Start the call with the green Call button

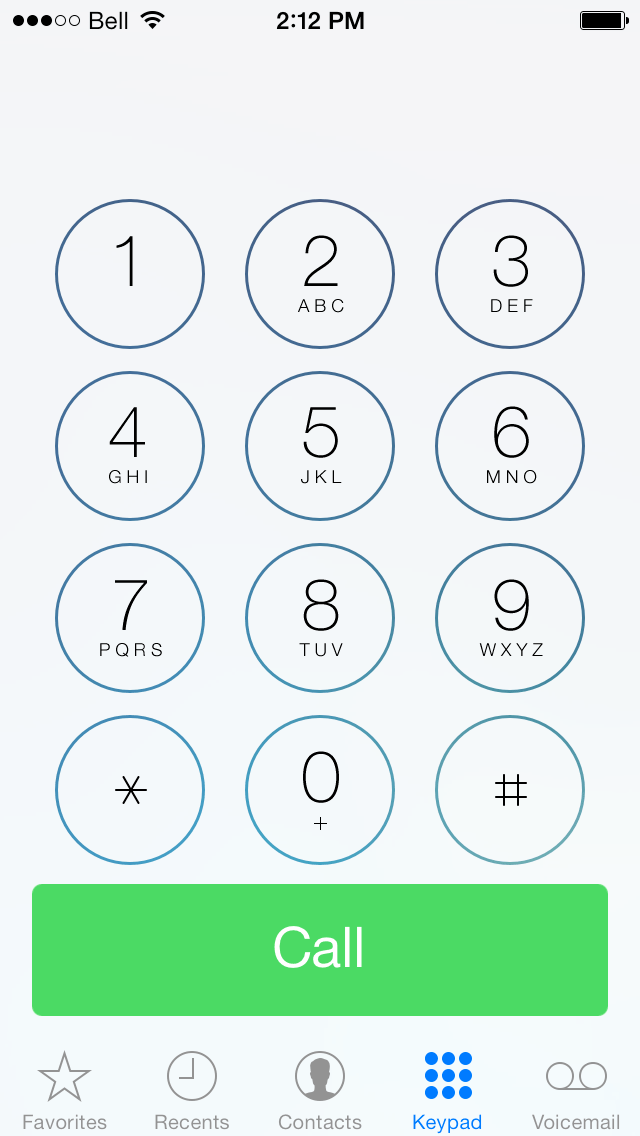tap(320, 949)
